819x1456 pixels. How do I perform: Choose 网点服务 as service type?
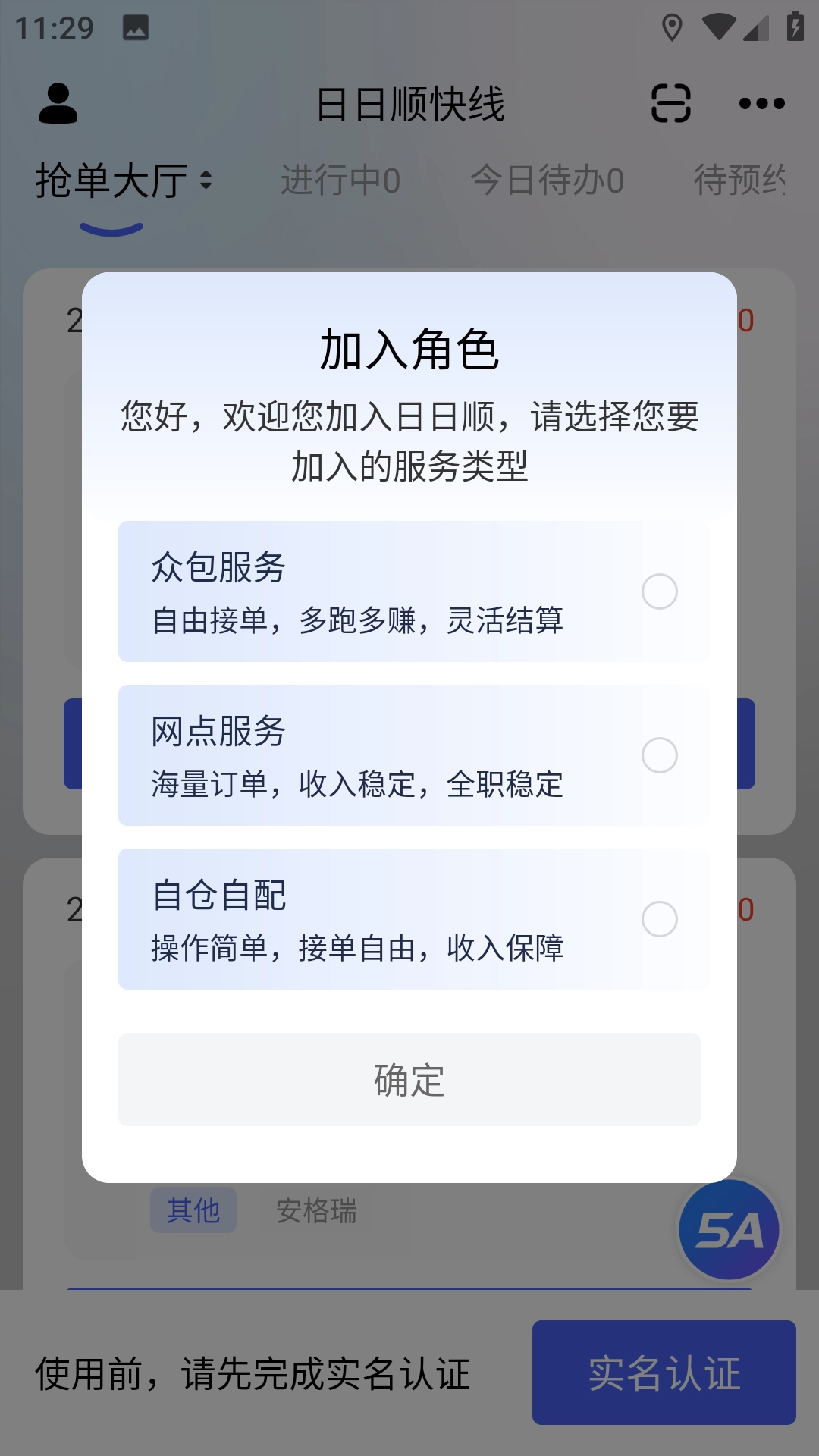(x=658, y=755)
